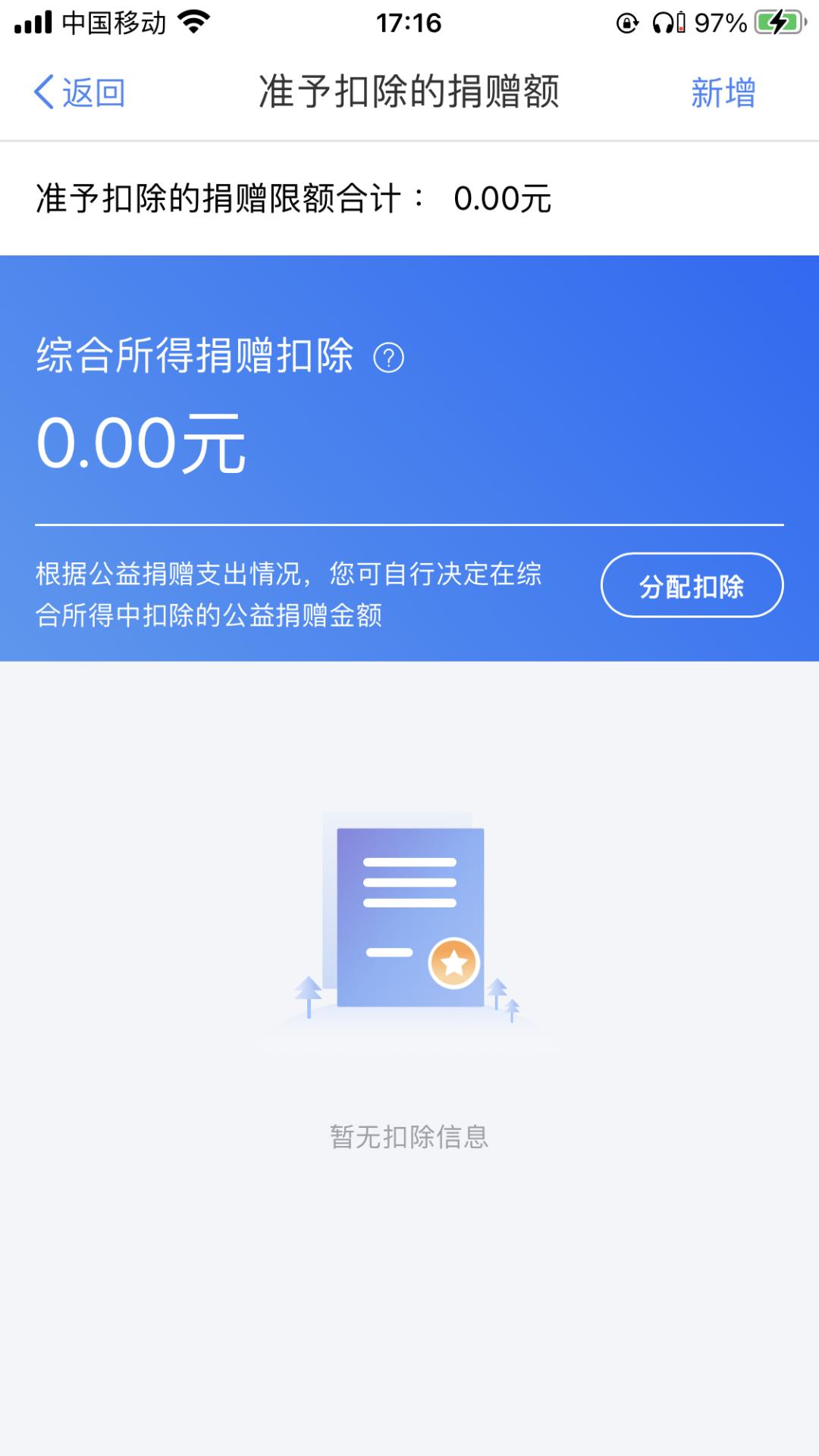Open help icon beside 综合所得捐赠扣除
Viewport: 819px width, 1456px height.
click(x=389, y=358)
